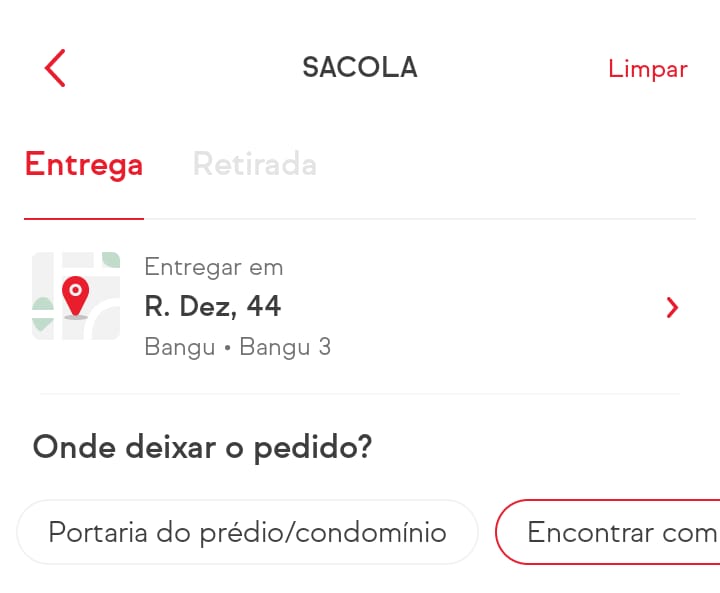Clear the bag with Limpar
720x593 pixels.
coord(647,69)
